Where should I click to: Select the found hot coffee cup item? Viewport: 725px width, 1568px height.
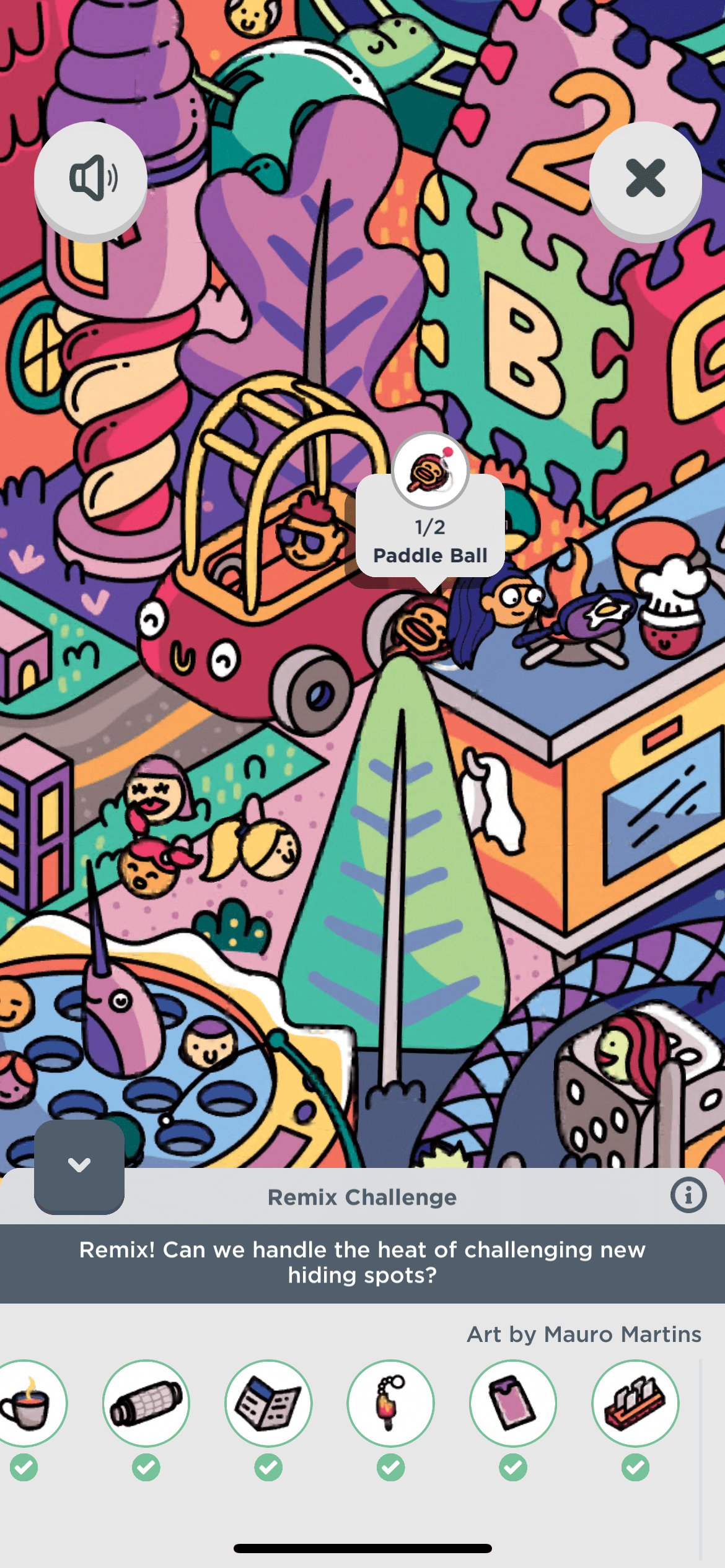pyautogui.click(x=28, y=1403)
